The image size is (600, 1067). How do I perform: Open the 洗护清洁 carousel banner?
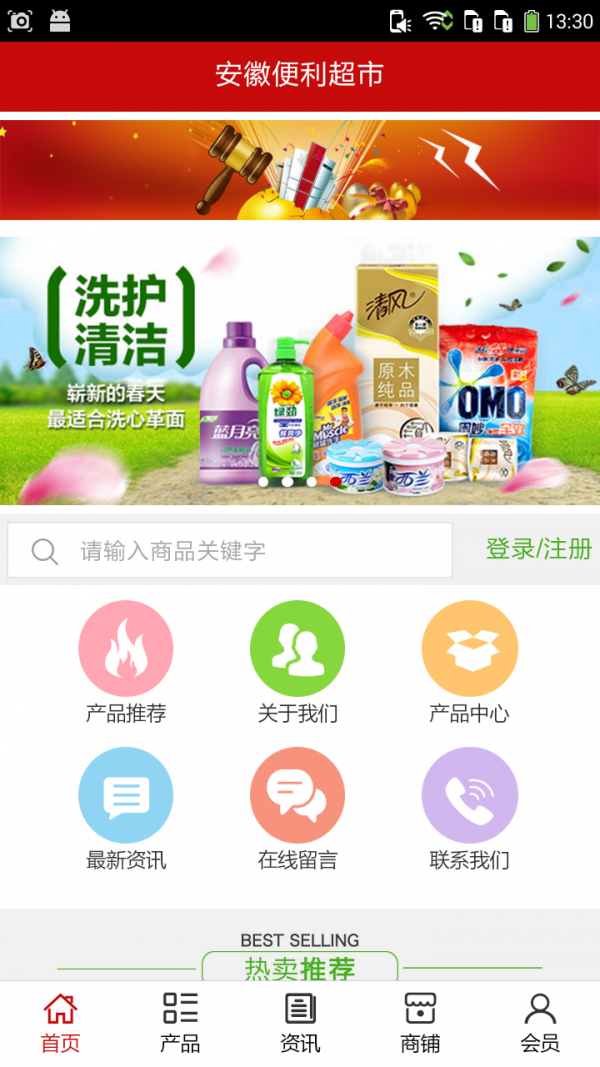[x=300, y=370]
